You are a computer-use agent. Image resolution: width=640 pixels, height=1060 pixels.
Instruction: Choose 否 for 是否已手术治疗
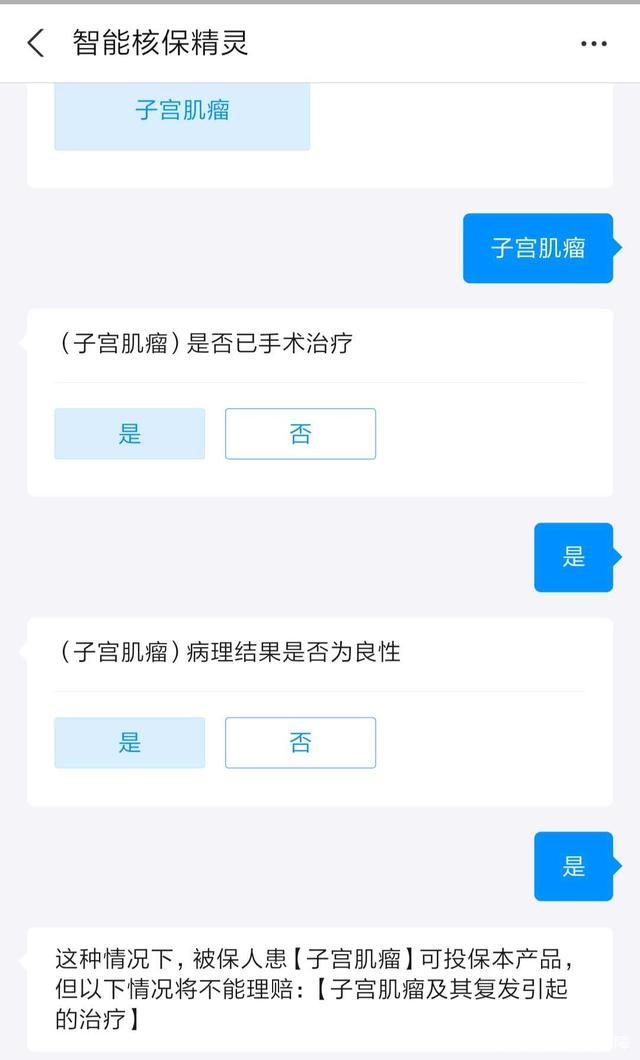click(300, 434)
